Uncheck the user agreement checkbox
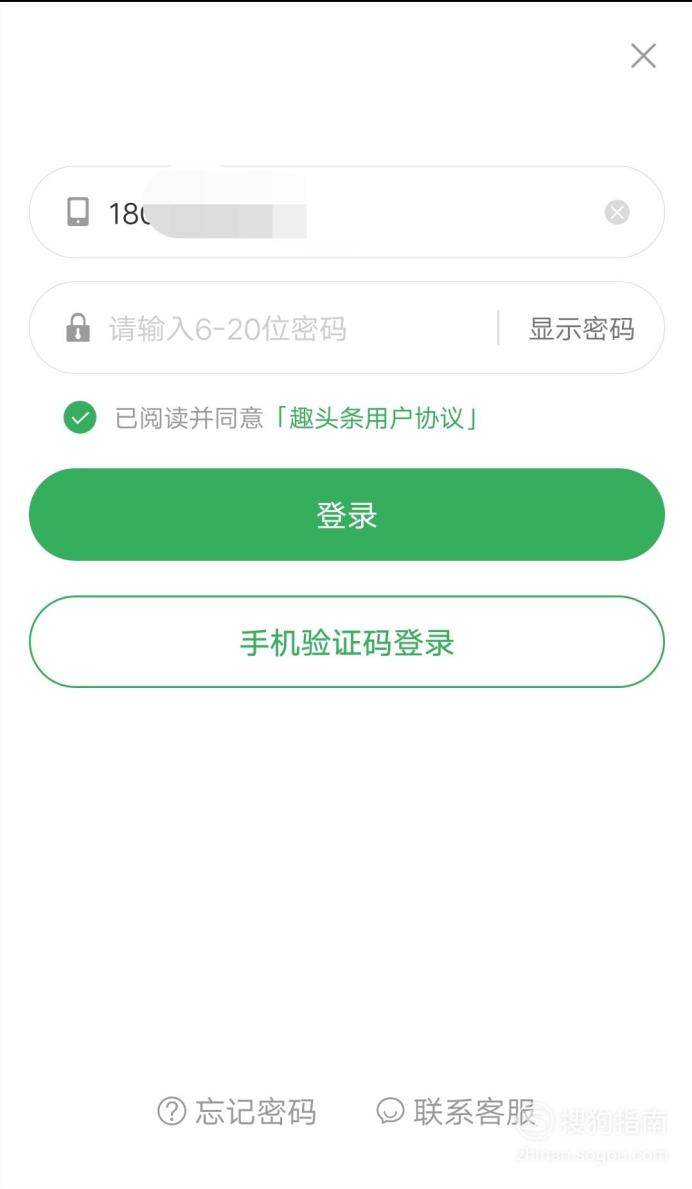692x1189 pixels. 80,417
